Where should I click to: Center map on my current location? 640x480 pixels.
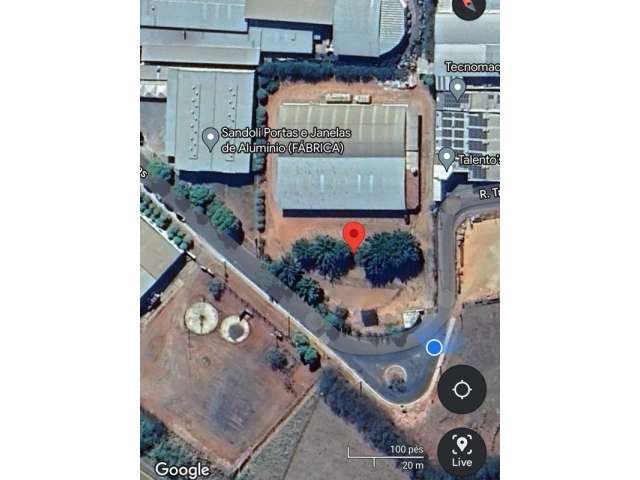point(462,389)
